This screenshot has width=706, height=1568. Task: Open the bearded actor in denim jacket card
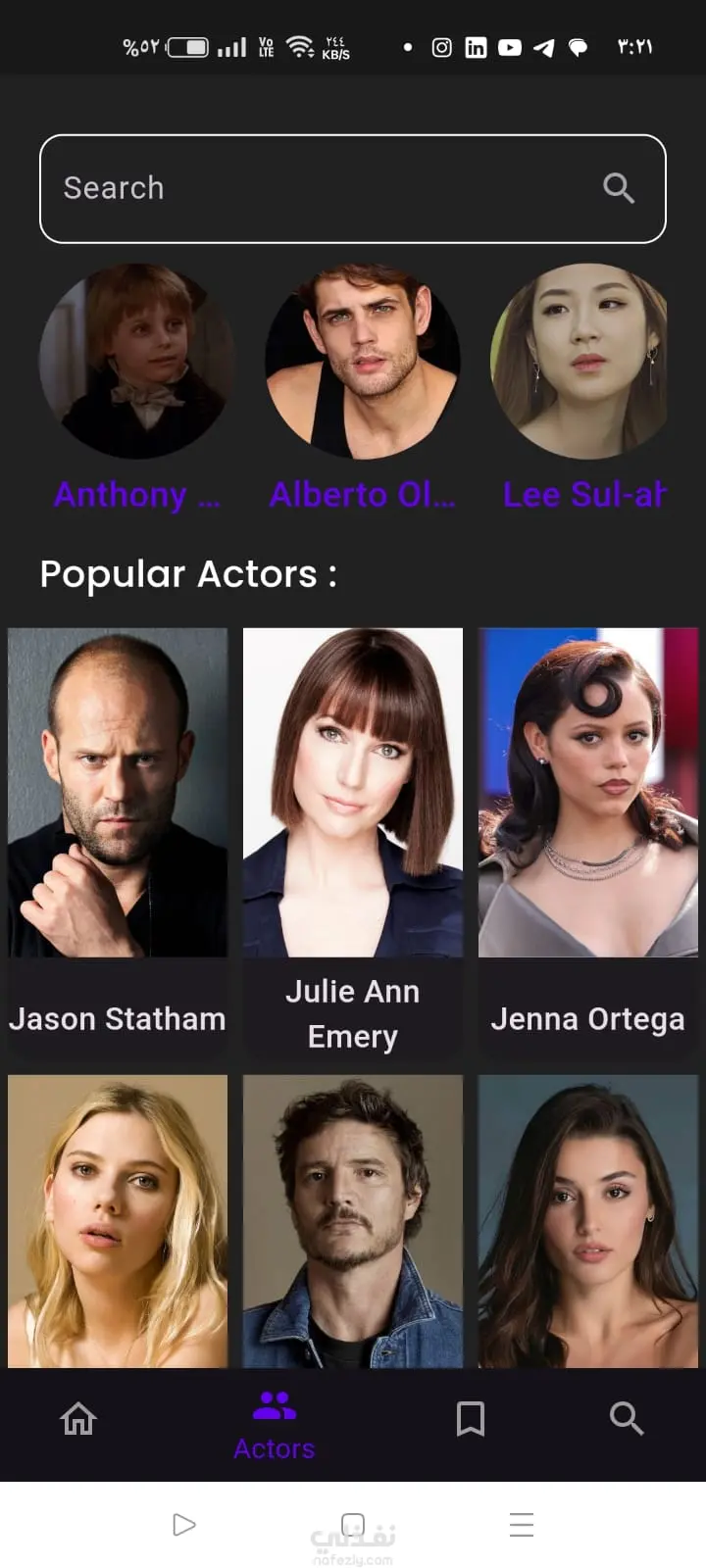[353, 1220]
